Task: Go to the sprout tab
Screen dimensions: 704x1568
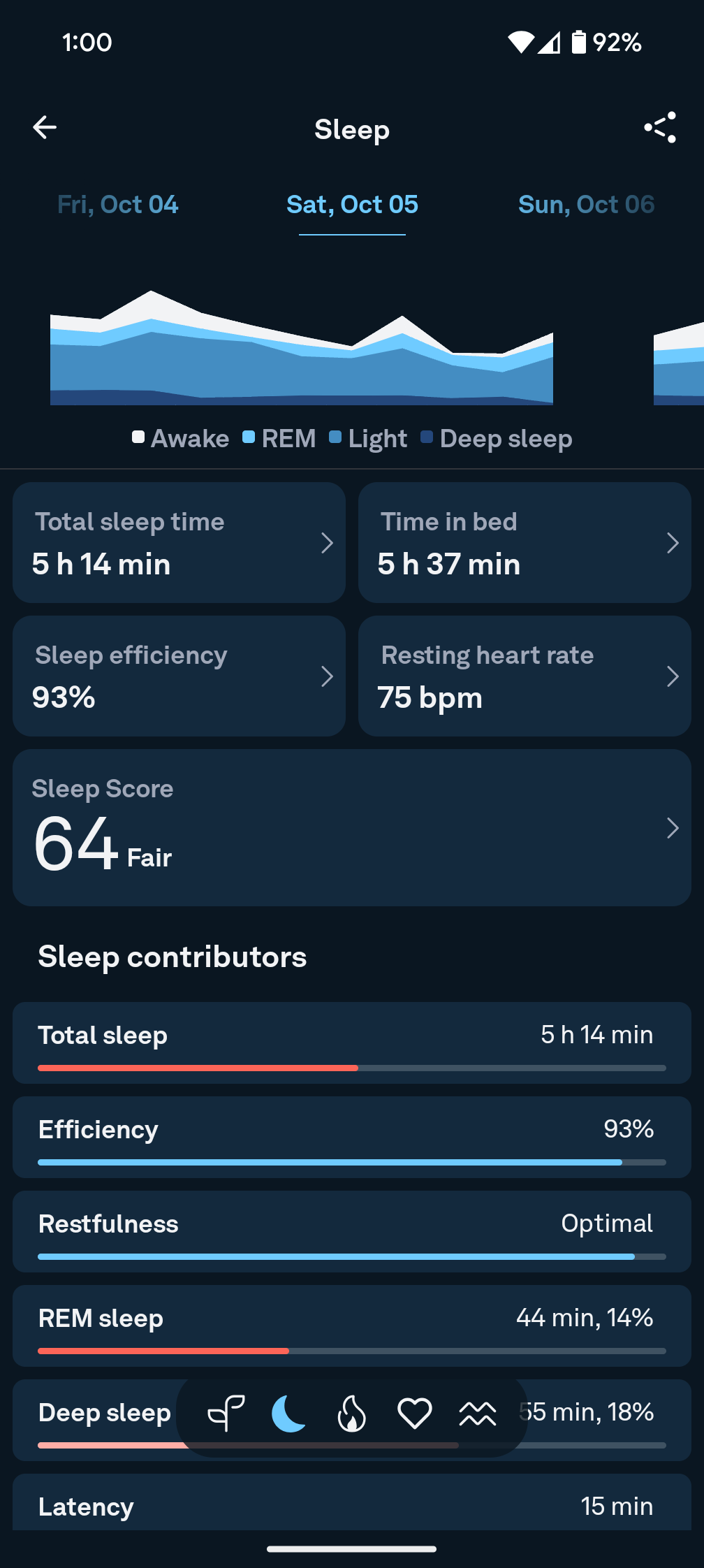Action: [226, 1414]
